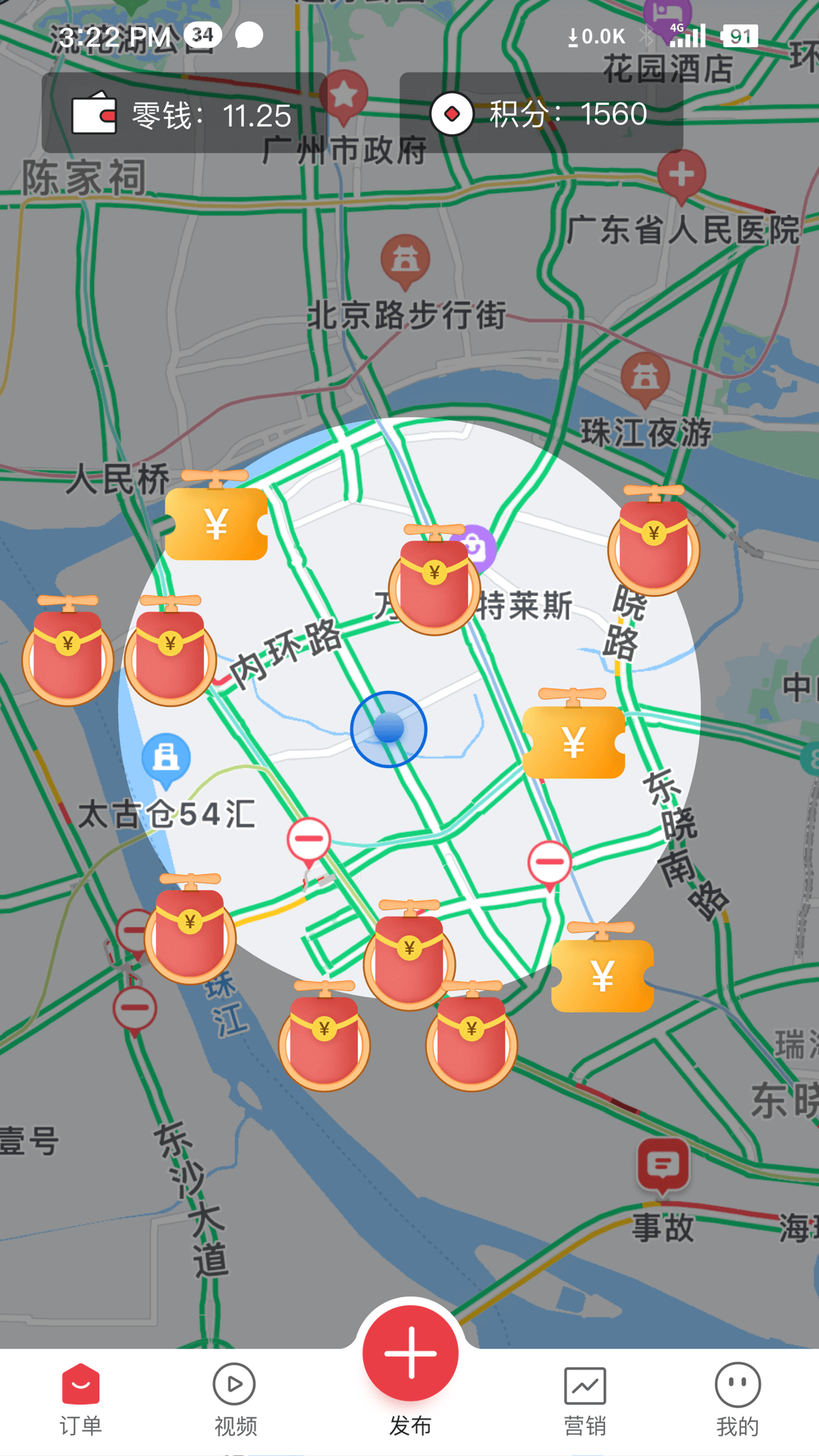Open the red envelope near 珠江夜游
The width and height of the screenshot is (819, 1456).
point(654,541)
